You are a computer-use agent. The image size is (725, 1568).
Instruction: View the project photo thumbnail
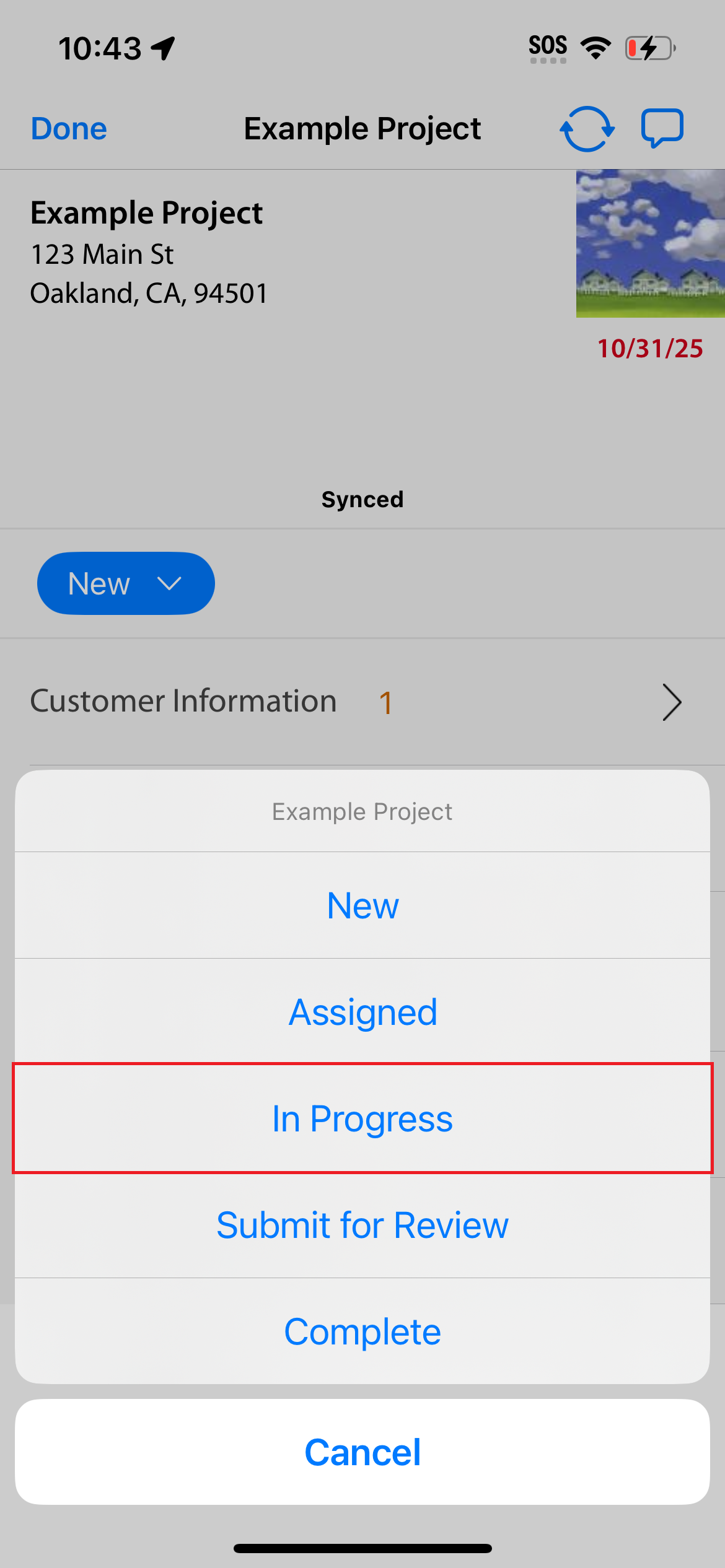pyautogui.click(x=650, y=243)
